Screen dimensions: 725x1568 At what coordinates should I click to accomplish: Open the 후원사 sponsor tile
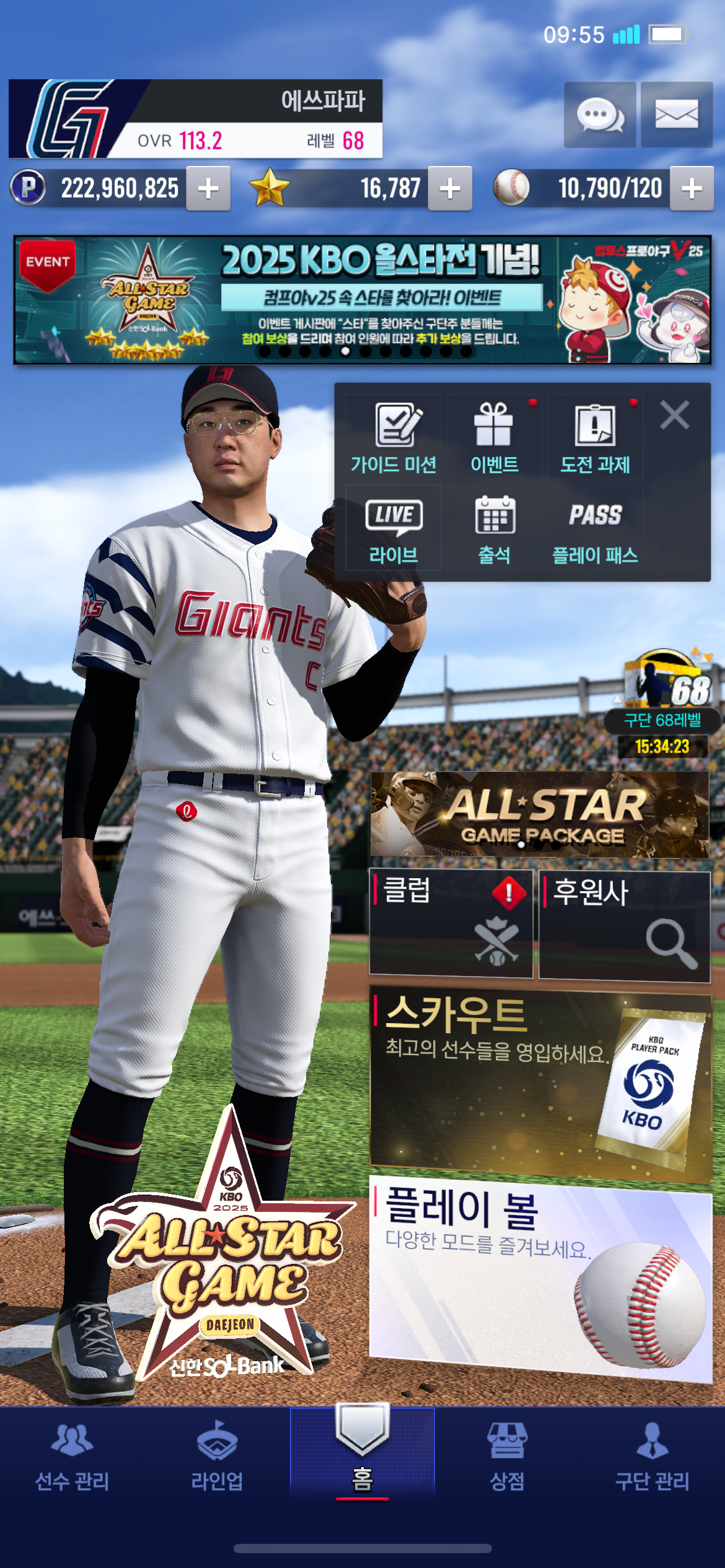pos(625,926)
